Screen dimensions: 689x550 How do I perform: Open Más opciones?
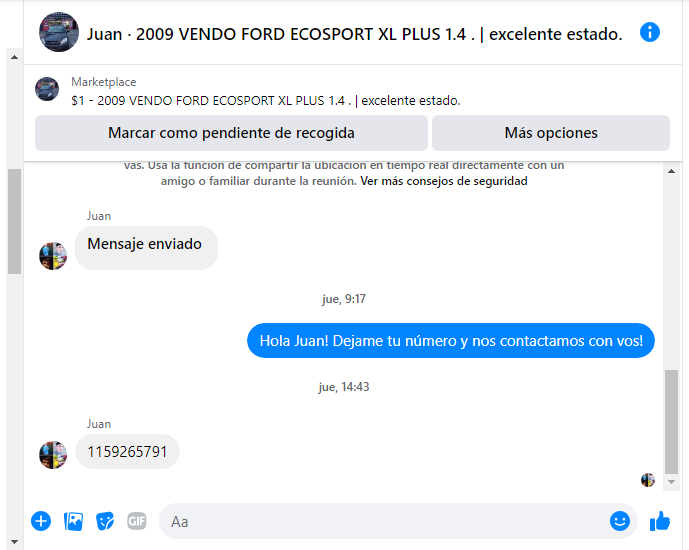[551, 133]
